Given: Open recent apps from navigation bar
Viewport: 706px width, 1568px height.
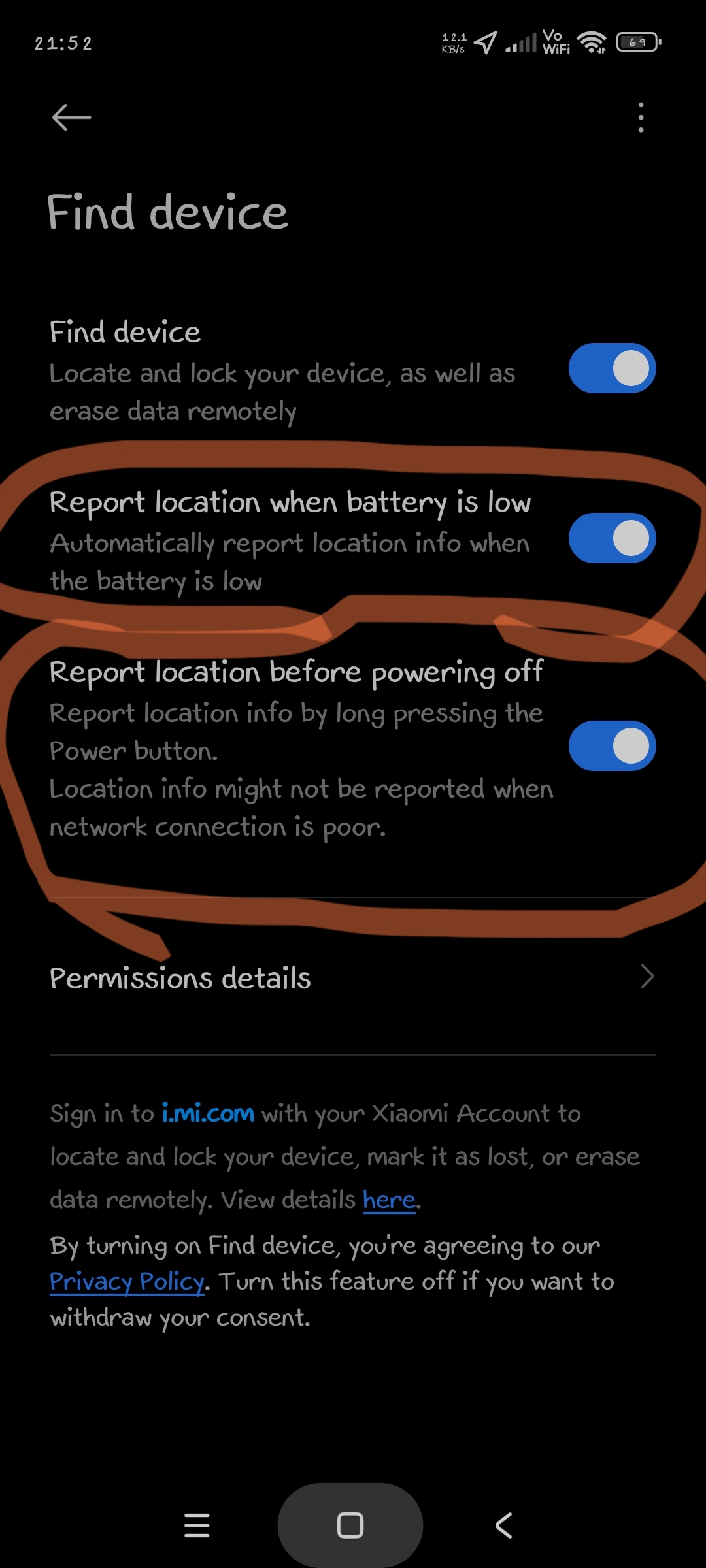Looking at the screenshot, I should (x=197, y=1526).
